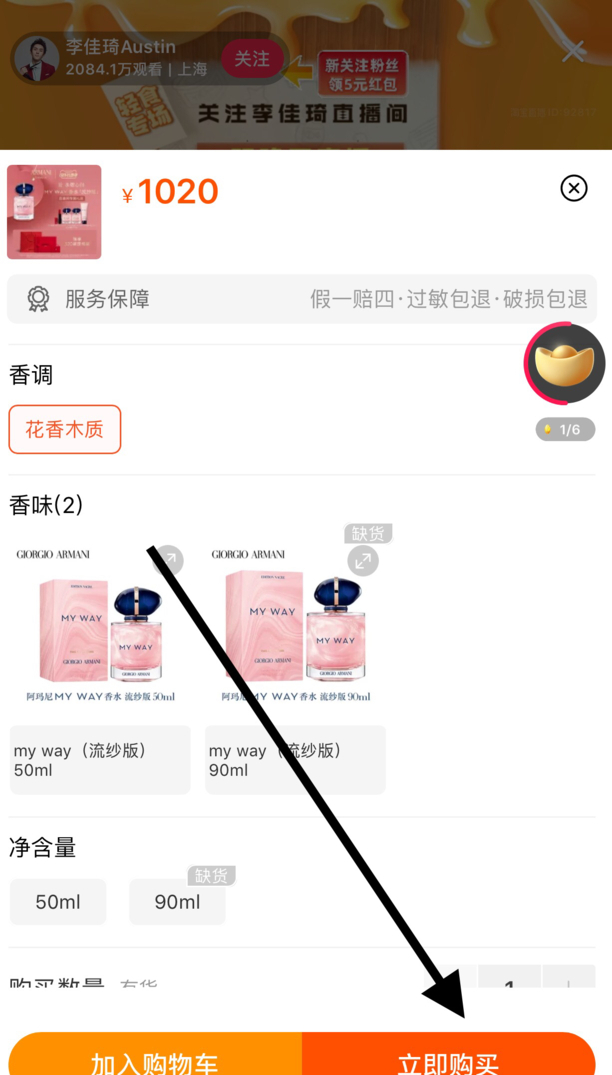Follow 李佳琦Austin with the 关注 button
Image resolution: width=612 pixels, height=1075 pixels.
252,60
